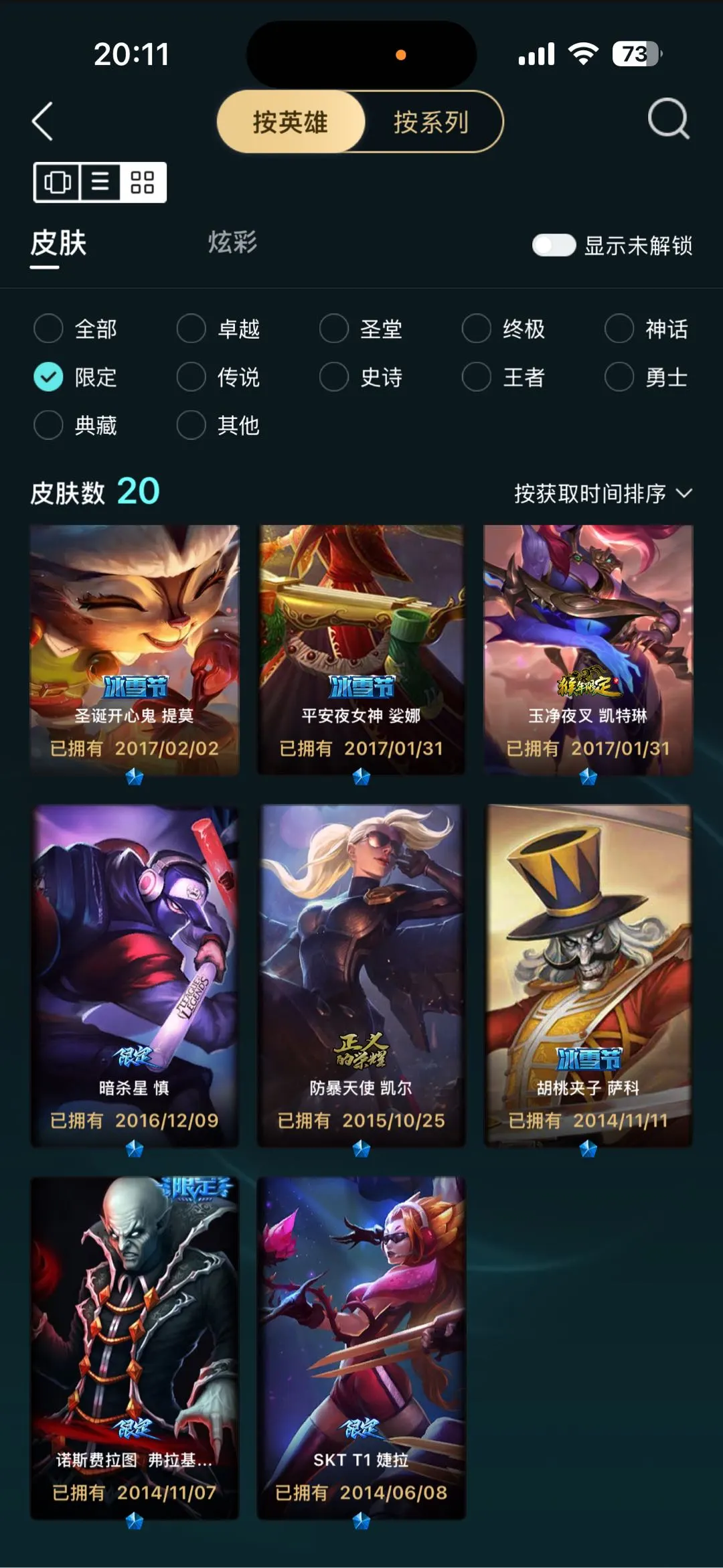Switch to the list view layout icon

pos(100,182)
